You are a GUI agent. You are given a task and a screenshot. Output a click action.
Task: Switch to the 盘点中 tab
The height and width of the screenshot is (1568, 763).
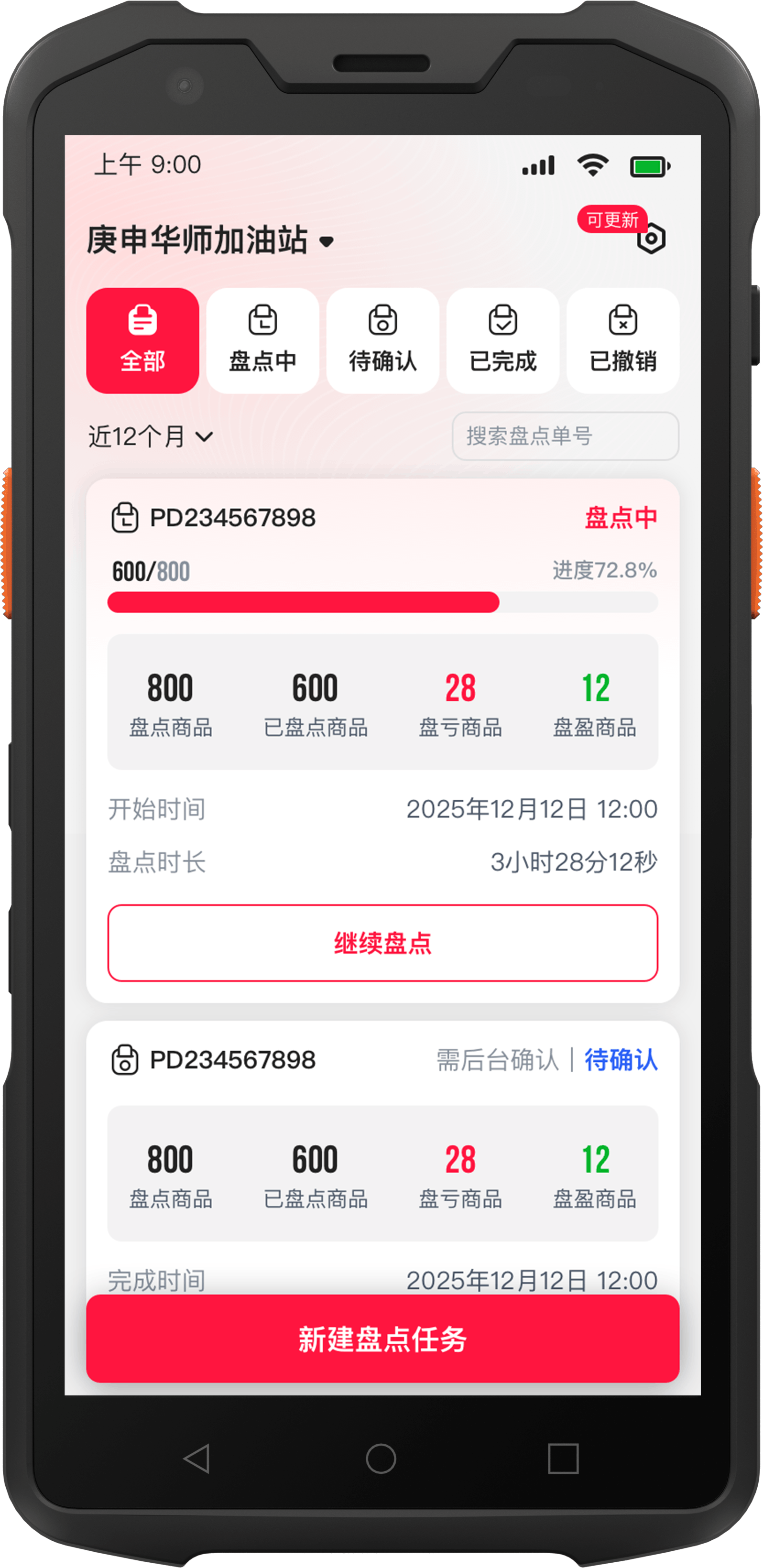coord(262,340)
